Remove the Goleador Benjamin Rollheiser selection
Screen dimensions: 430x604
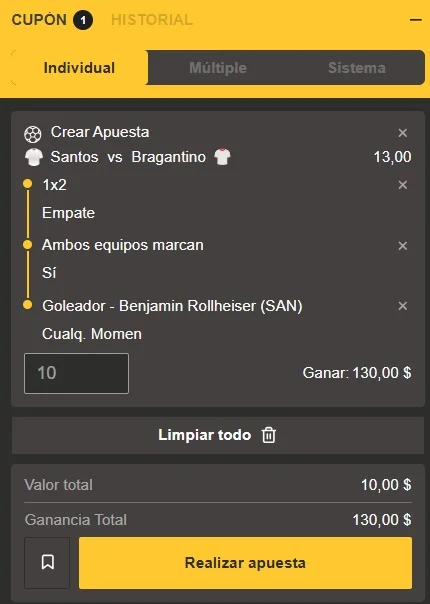(403, 306)
